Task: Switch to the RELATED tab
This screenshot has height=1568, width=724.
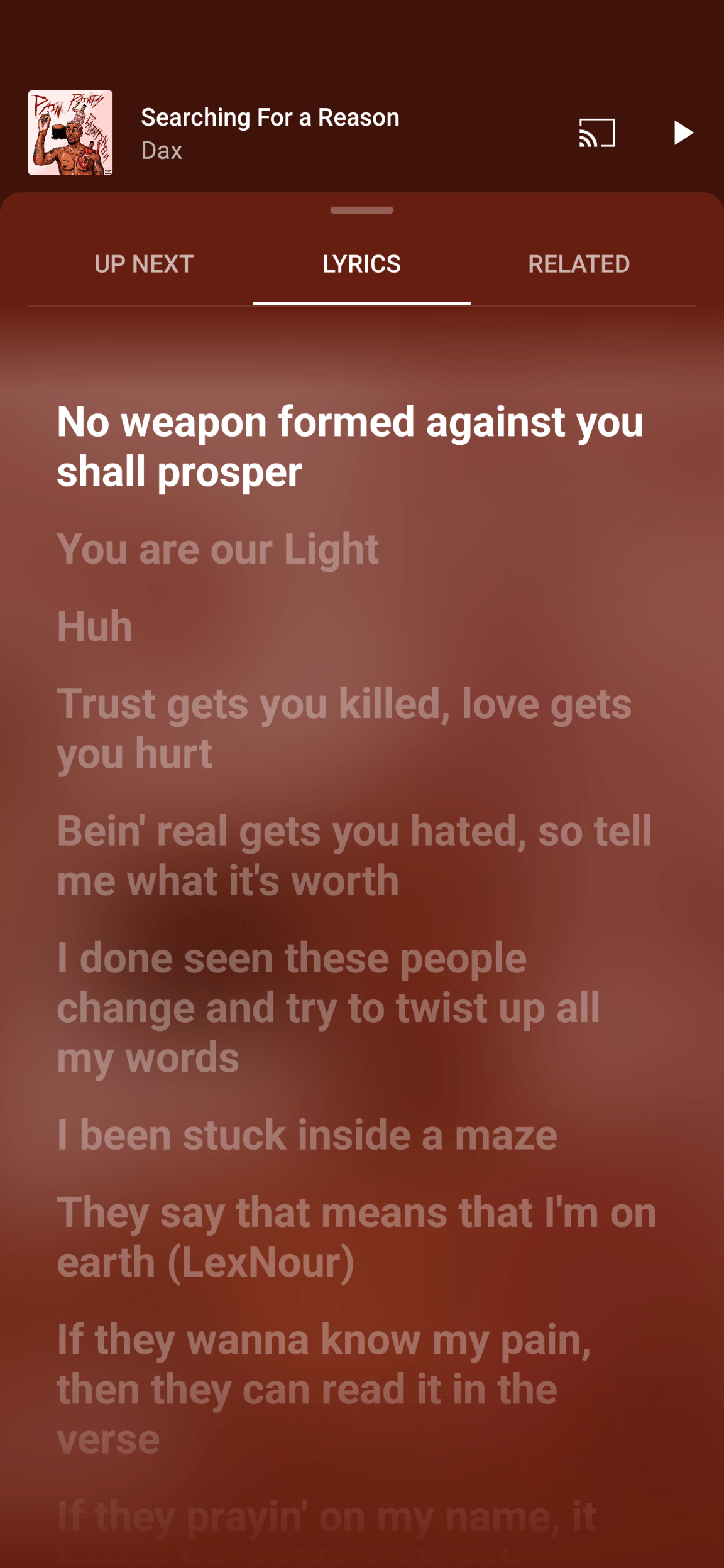Action: point(579,264)
